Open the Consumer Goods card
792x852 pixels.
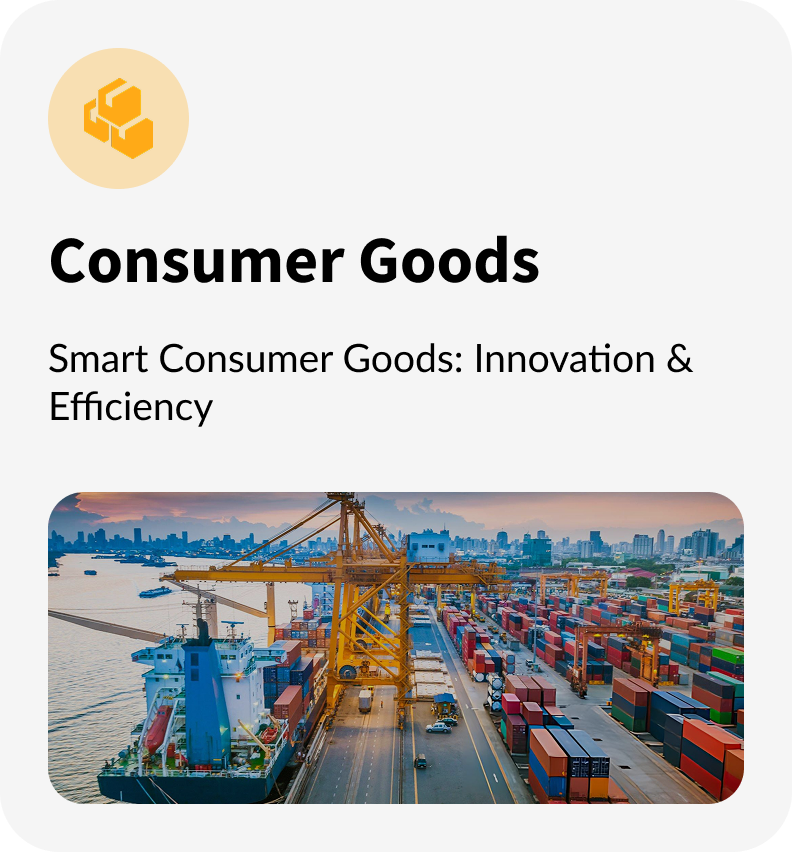[x=294, y=262]
